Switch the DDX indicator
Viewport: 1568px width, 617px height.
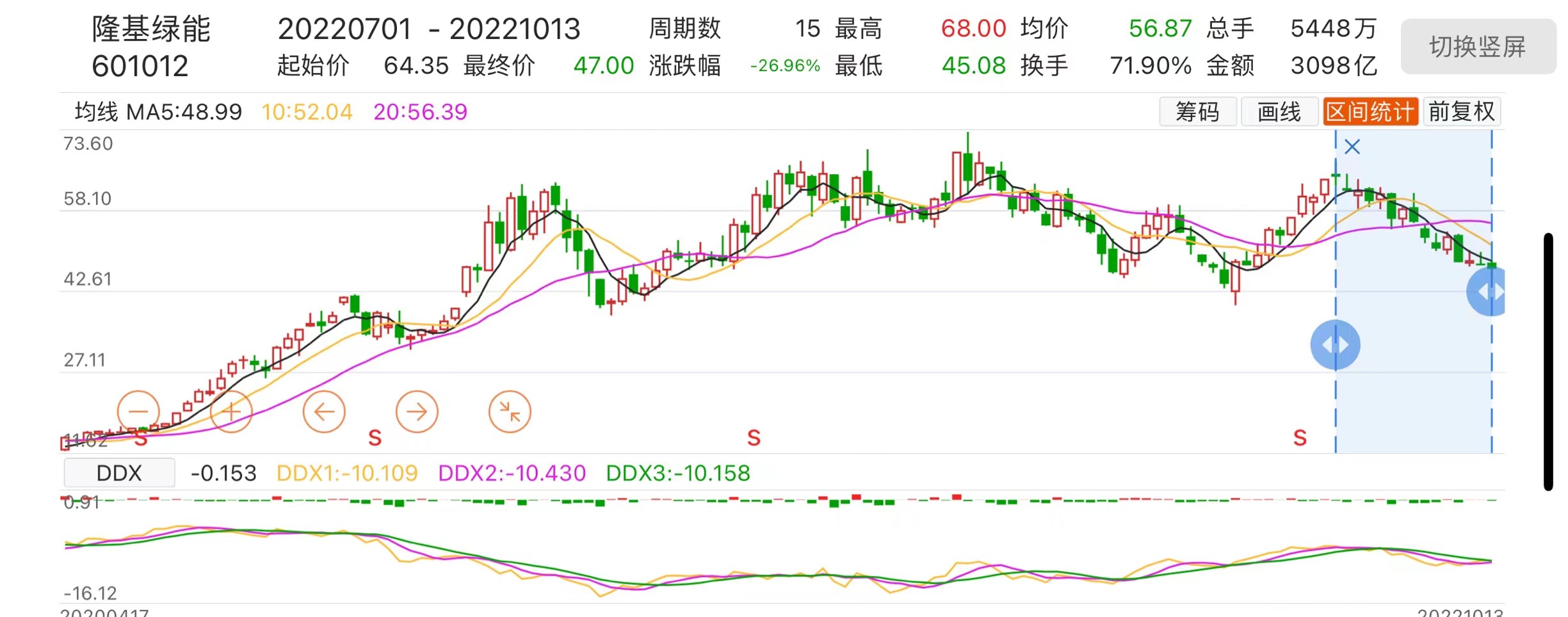pos(119,473)
